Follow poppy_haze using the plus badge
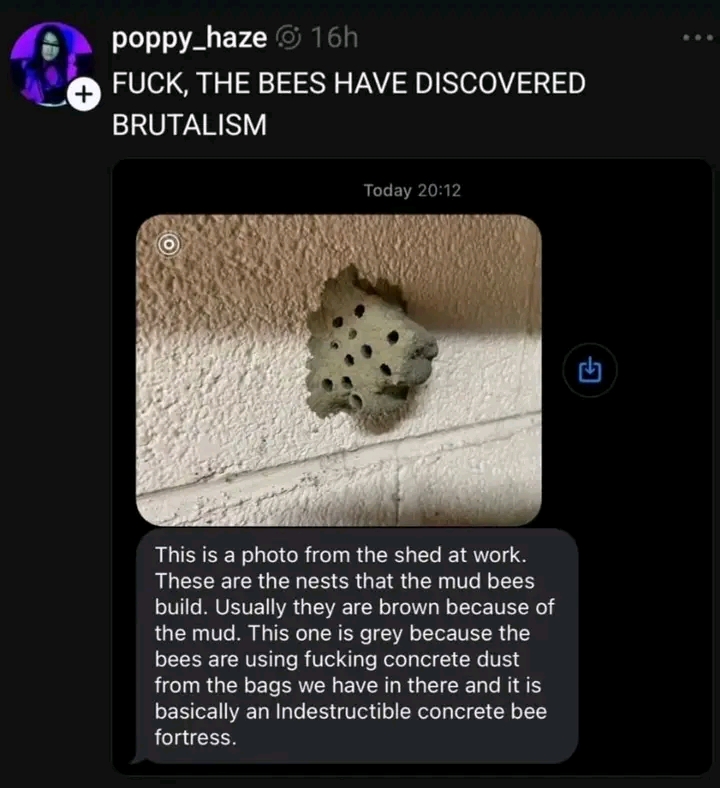The width and height of the screenshot is (720, 788). [83, 95]
